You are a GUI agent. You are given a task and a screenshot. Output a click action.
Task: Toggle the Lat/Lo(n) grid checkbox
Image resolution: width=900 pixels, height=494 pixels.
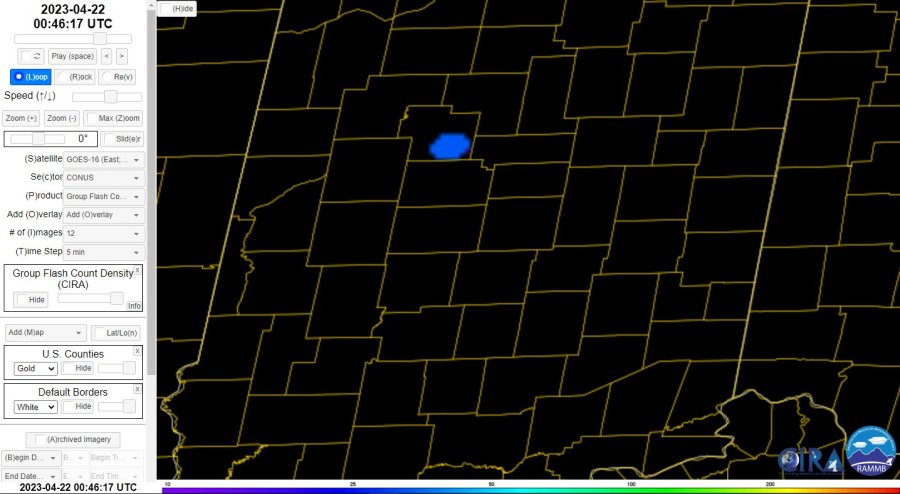pyautogui.click(x=116, y=333)
